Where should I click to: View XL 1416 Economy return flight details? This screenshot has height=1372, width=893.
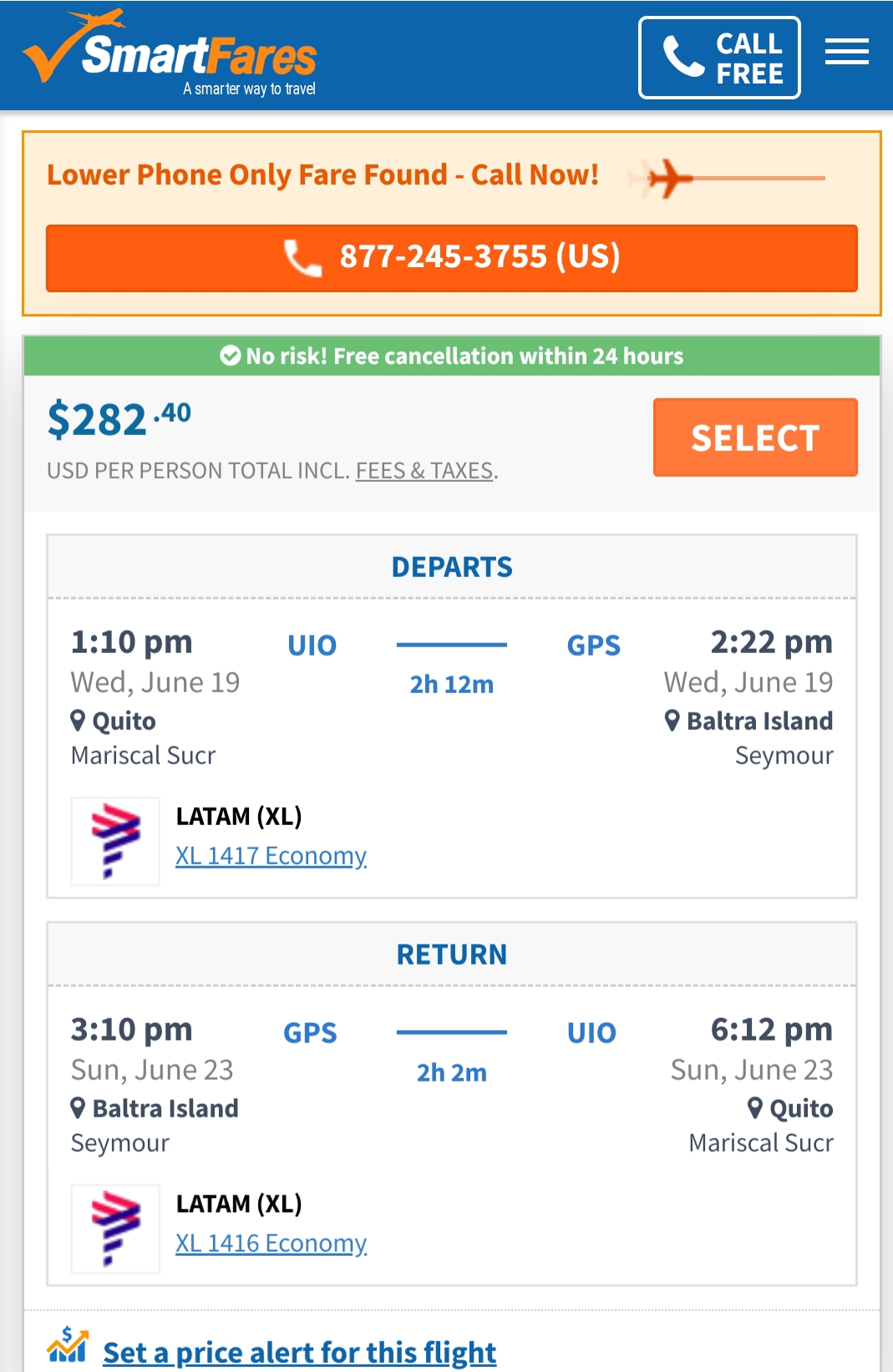point(271,1243)
